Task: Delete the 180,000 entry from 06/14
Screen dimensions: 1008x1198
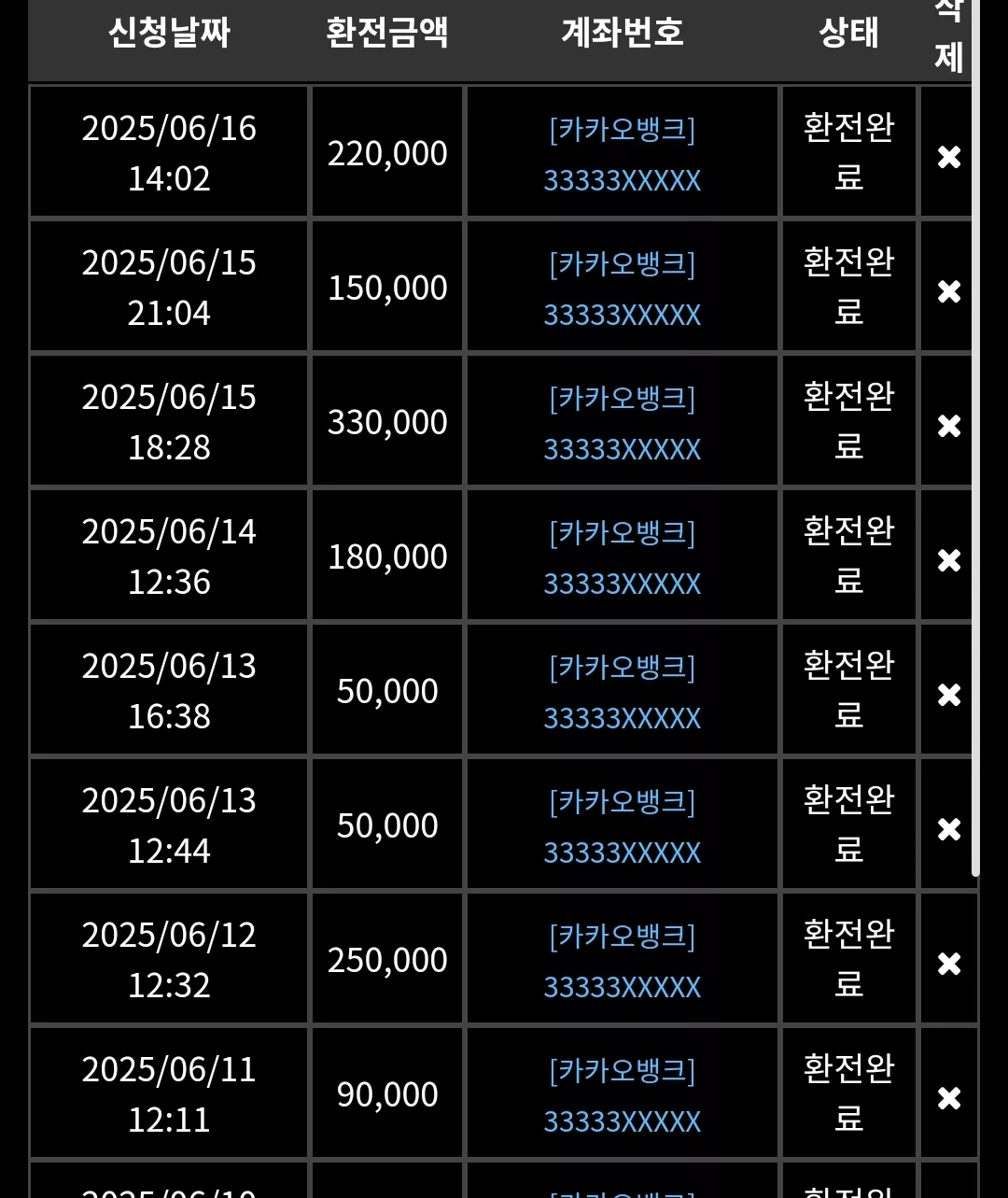Action: click(949, 560)
